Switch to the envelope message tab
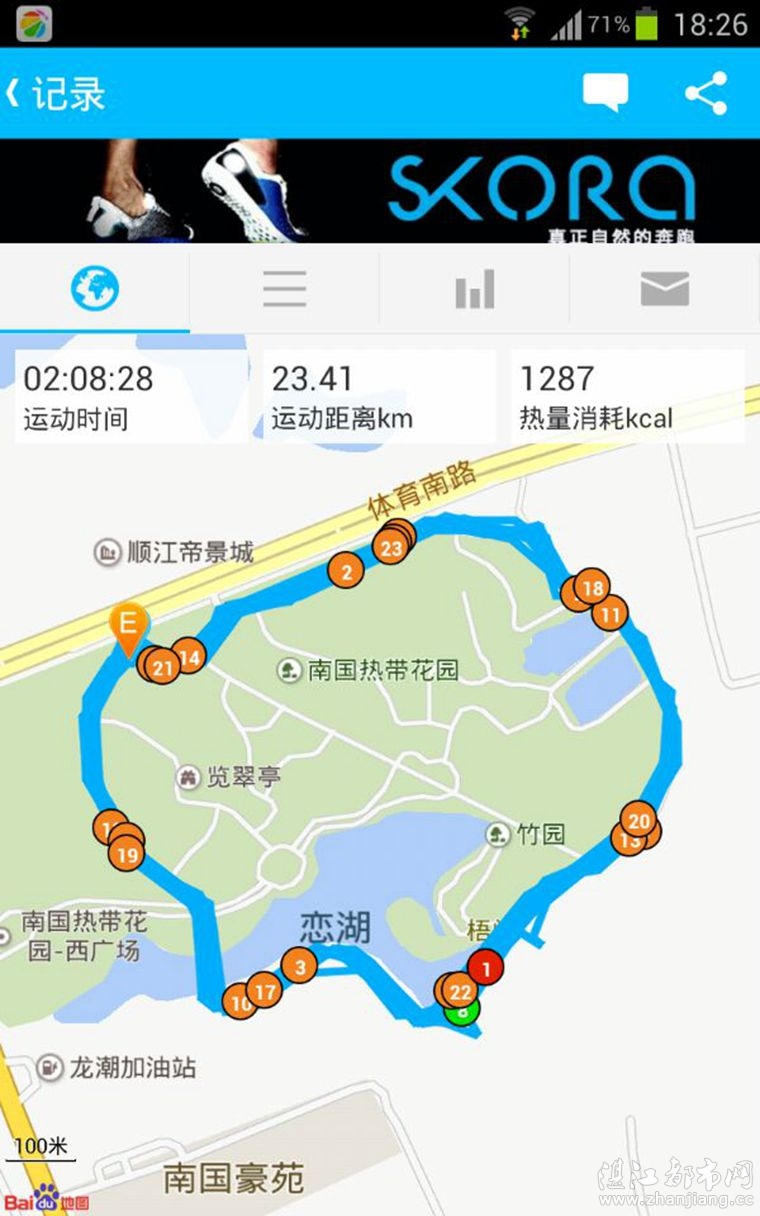 click(665, 290)
